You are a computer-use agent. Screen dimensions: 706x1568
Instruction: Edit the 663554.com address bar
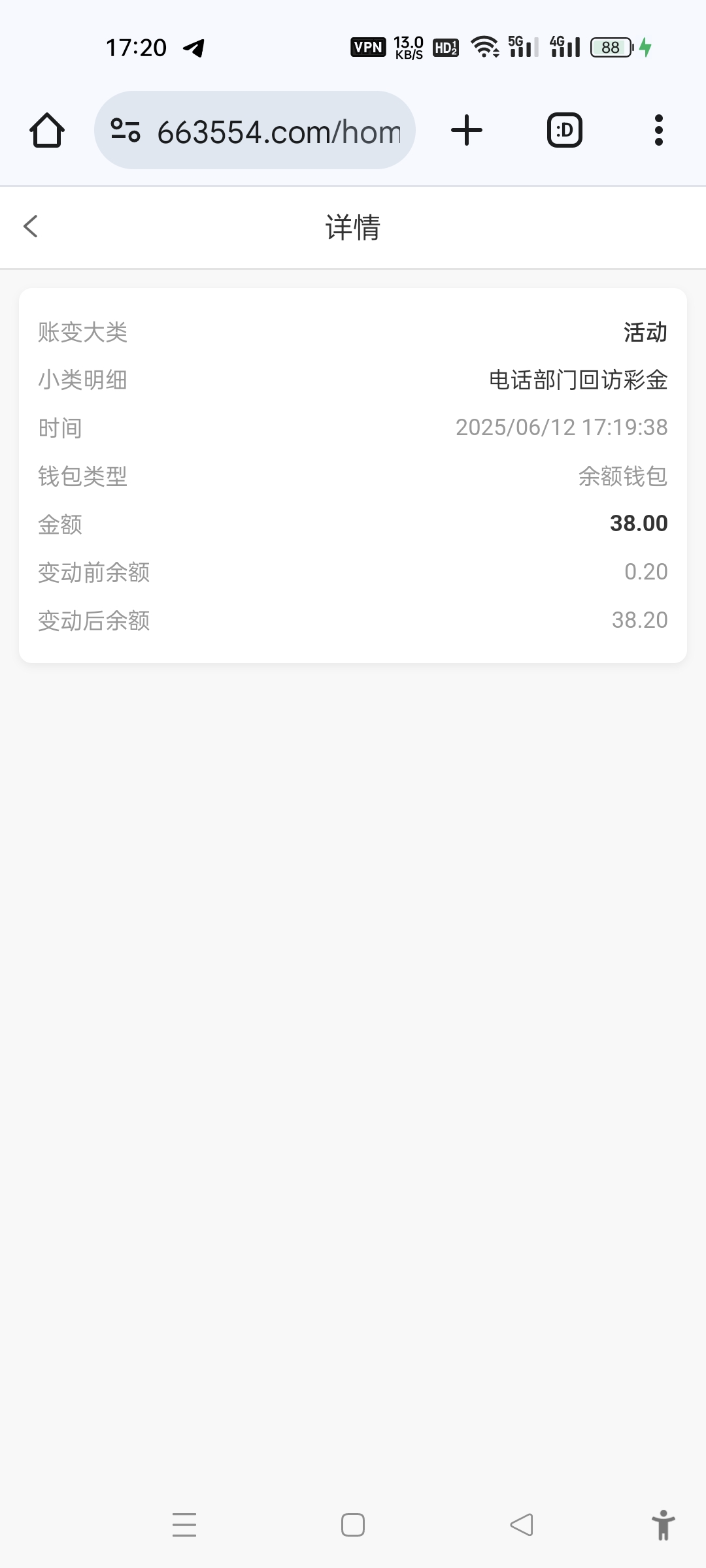point(278,131)
